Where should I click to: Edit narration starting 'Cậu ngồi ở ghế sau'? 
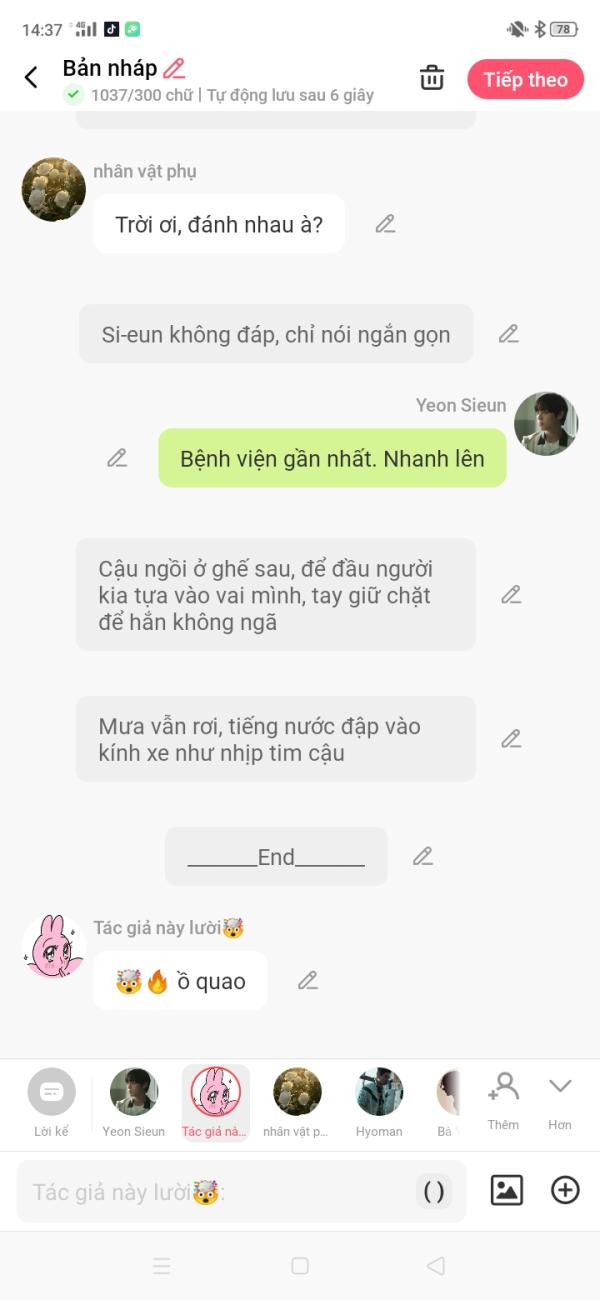(511, 595)
